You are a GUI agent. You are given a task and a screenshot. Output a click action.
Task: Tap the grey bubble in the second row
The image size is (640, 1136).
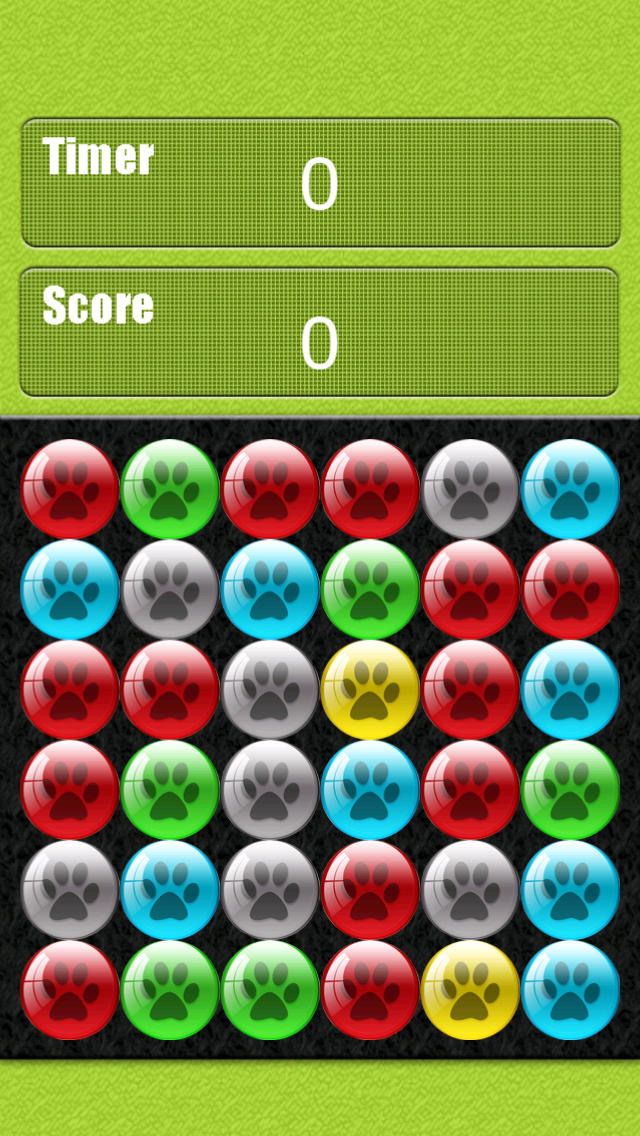tap(170, 589)
